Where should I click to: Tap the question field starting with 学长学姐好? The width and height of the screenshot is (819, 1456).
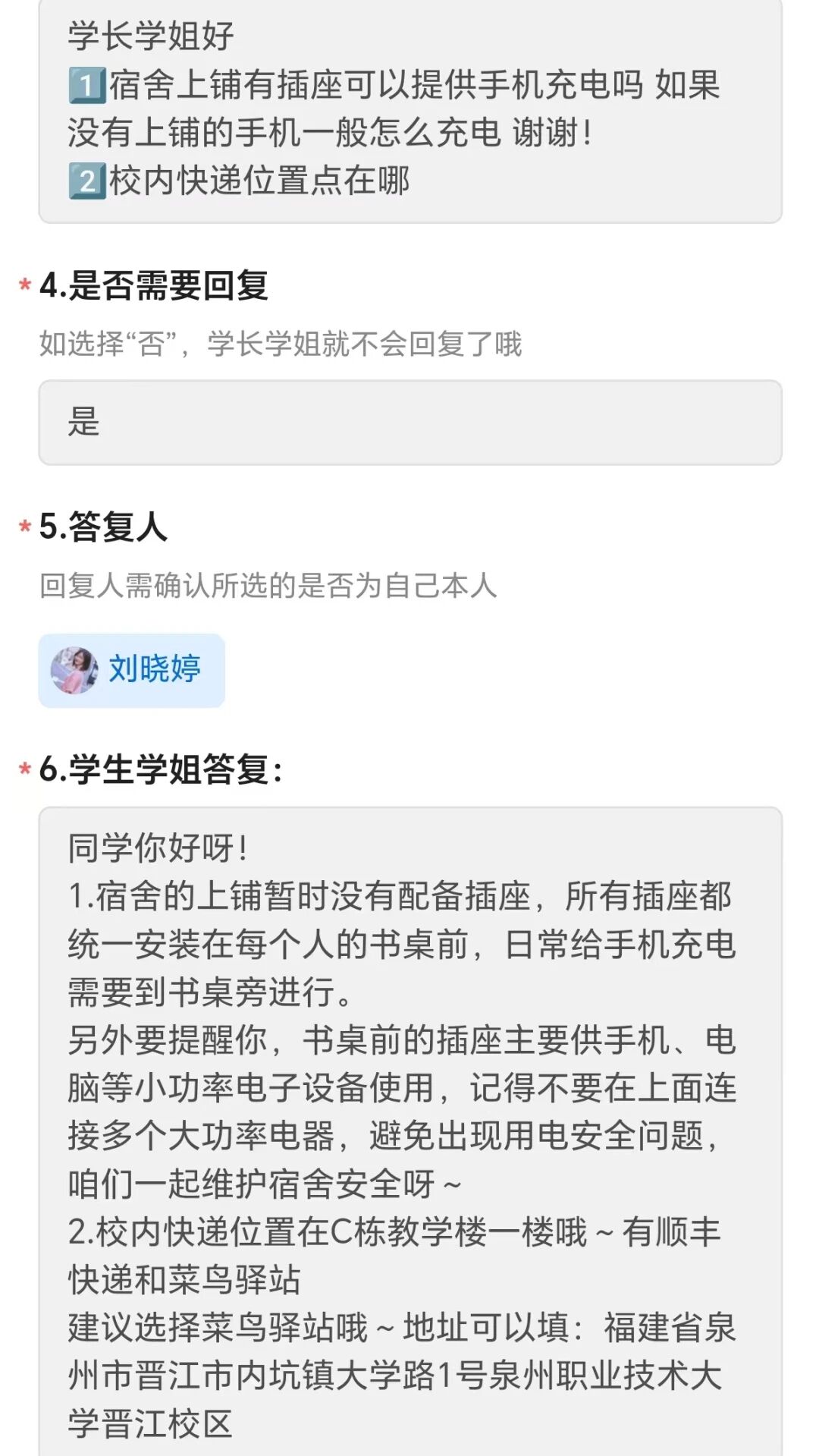409,110
